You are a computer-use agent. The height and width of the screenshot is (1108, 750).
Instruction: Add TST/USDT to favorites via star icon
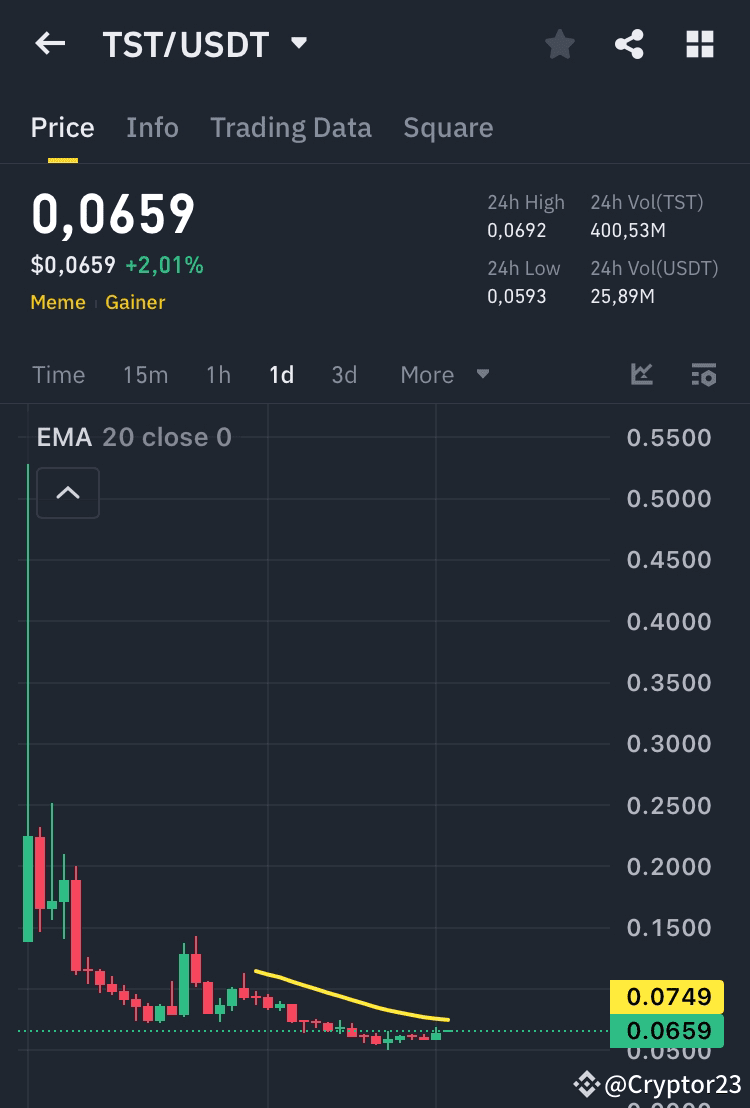coord(559,44)
